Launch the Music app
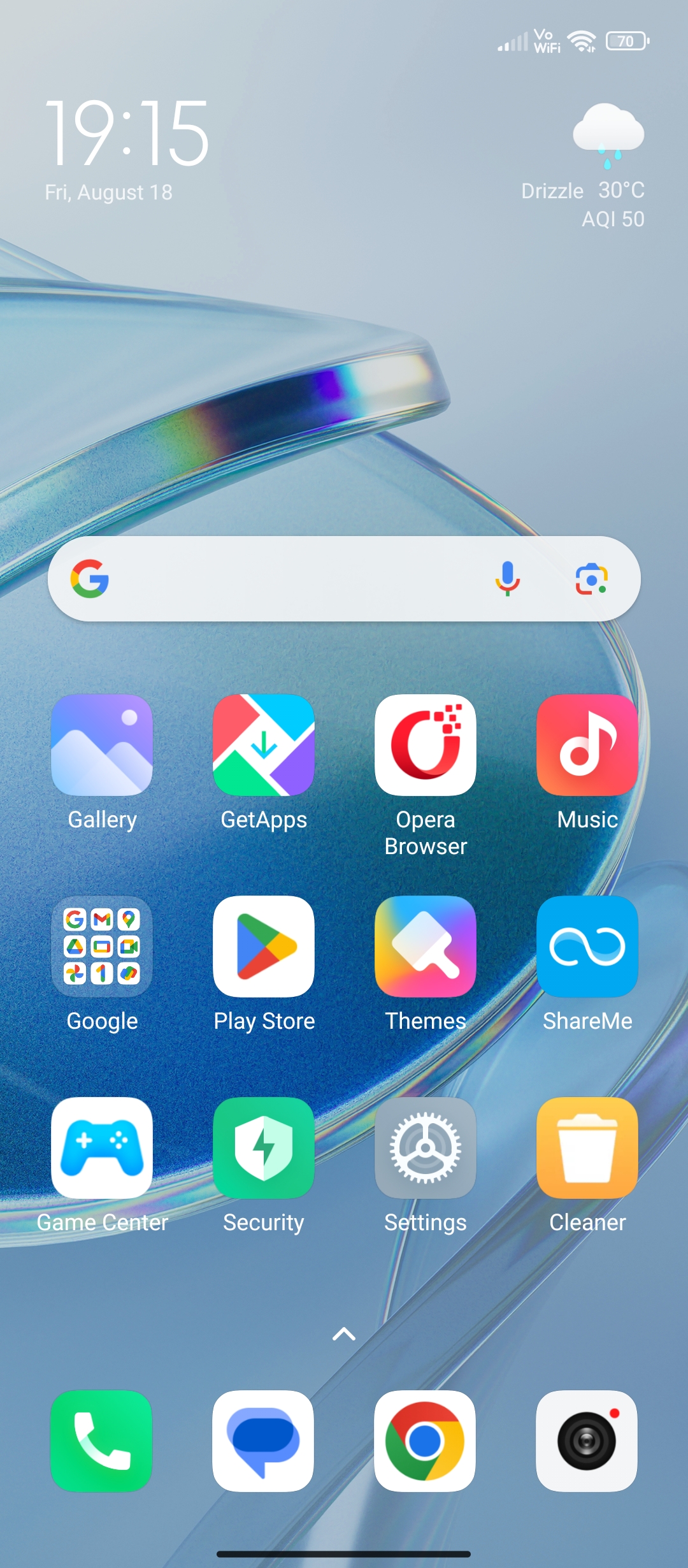This screenshot has width=688, height=1568. (587, 744)
